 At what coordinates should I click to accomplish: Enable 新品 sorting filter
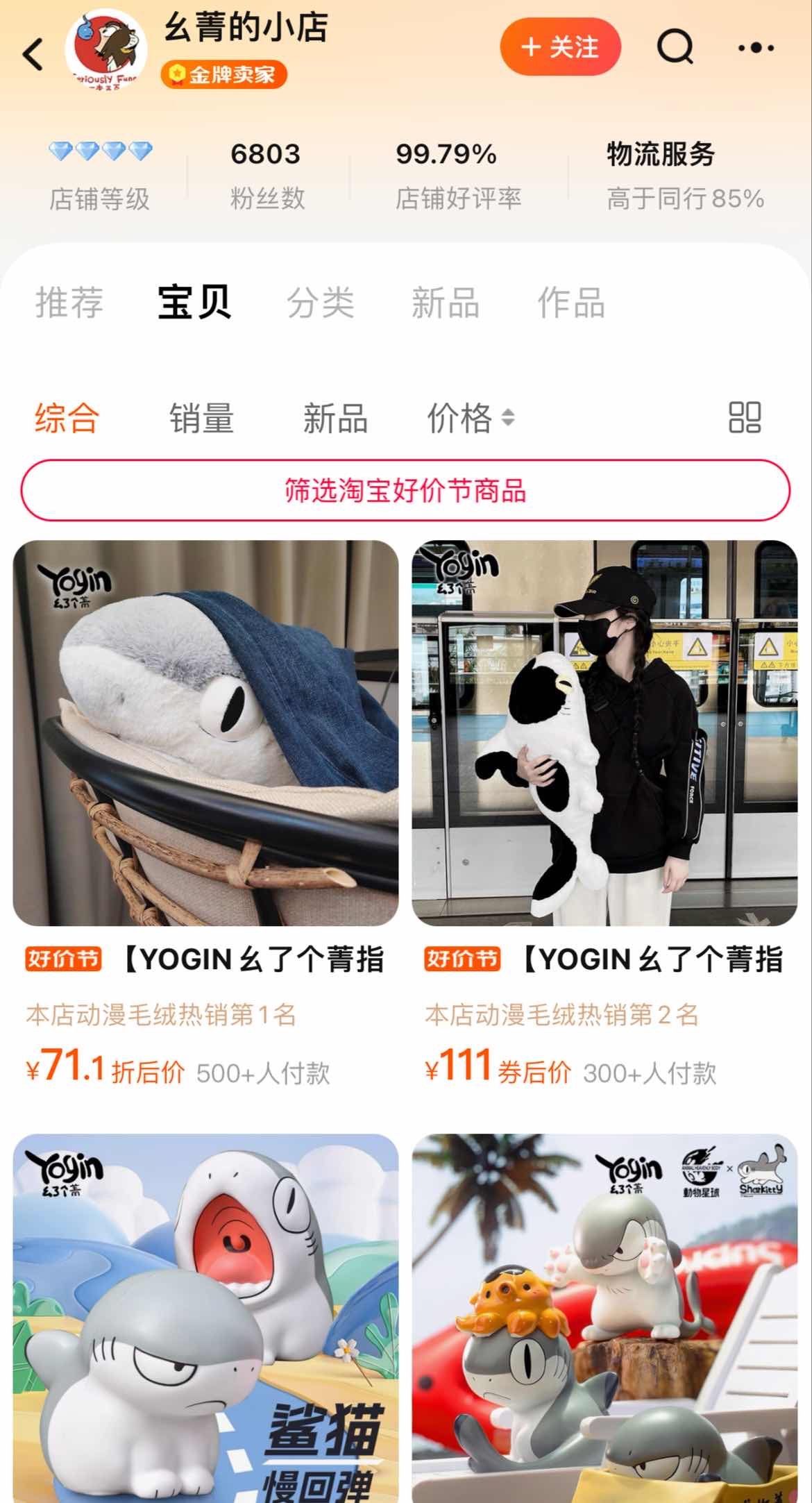tap(335, 417)
